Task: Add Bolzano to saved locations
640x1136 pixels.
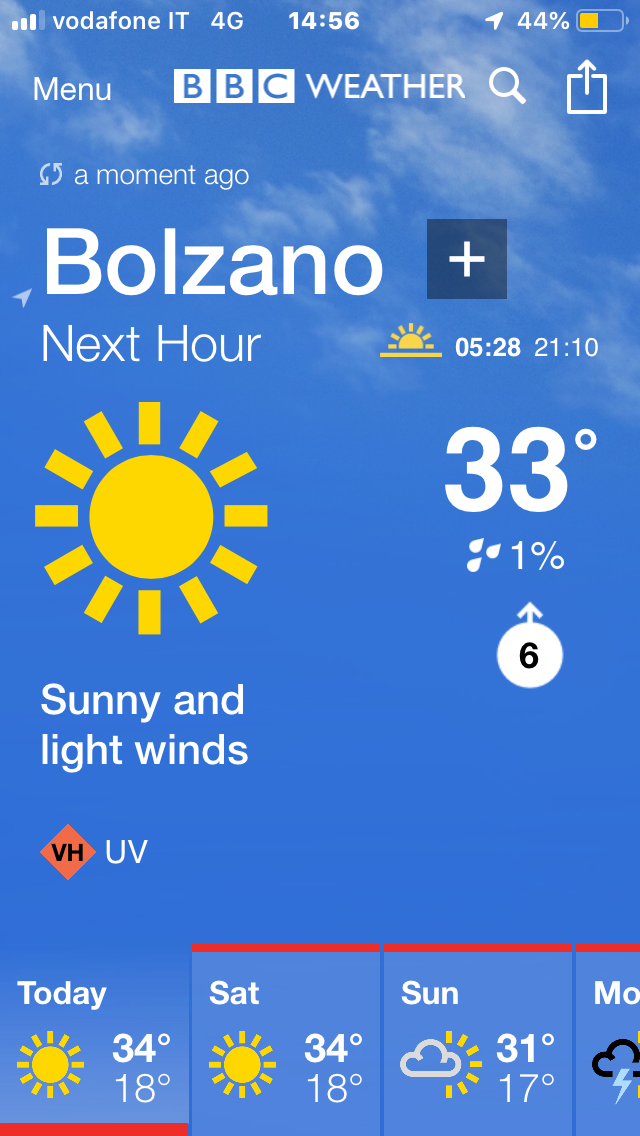Action: 466,259
